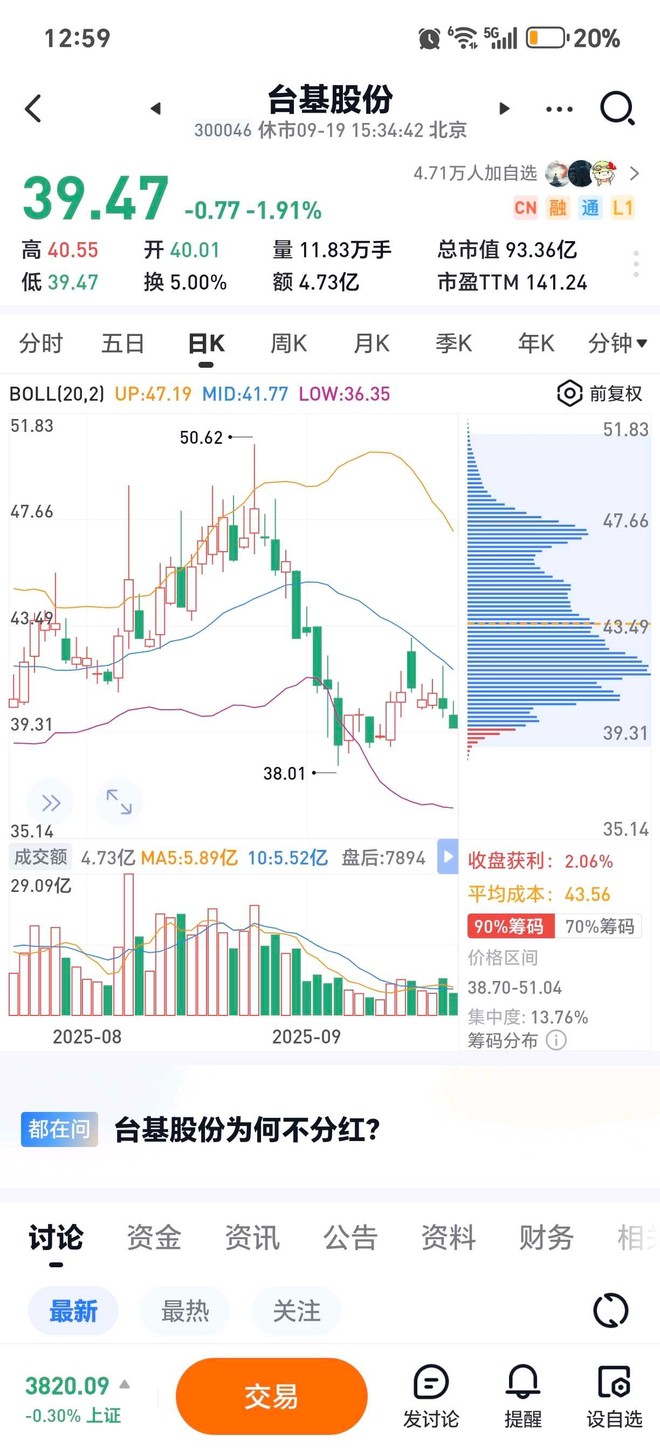Select the 70%筹码 option
The image size is (660, 1456).
tap(599, 926)
